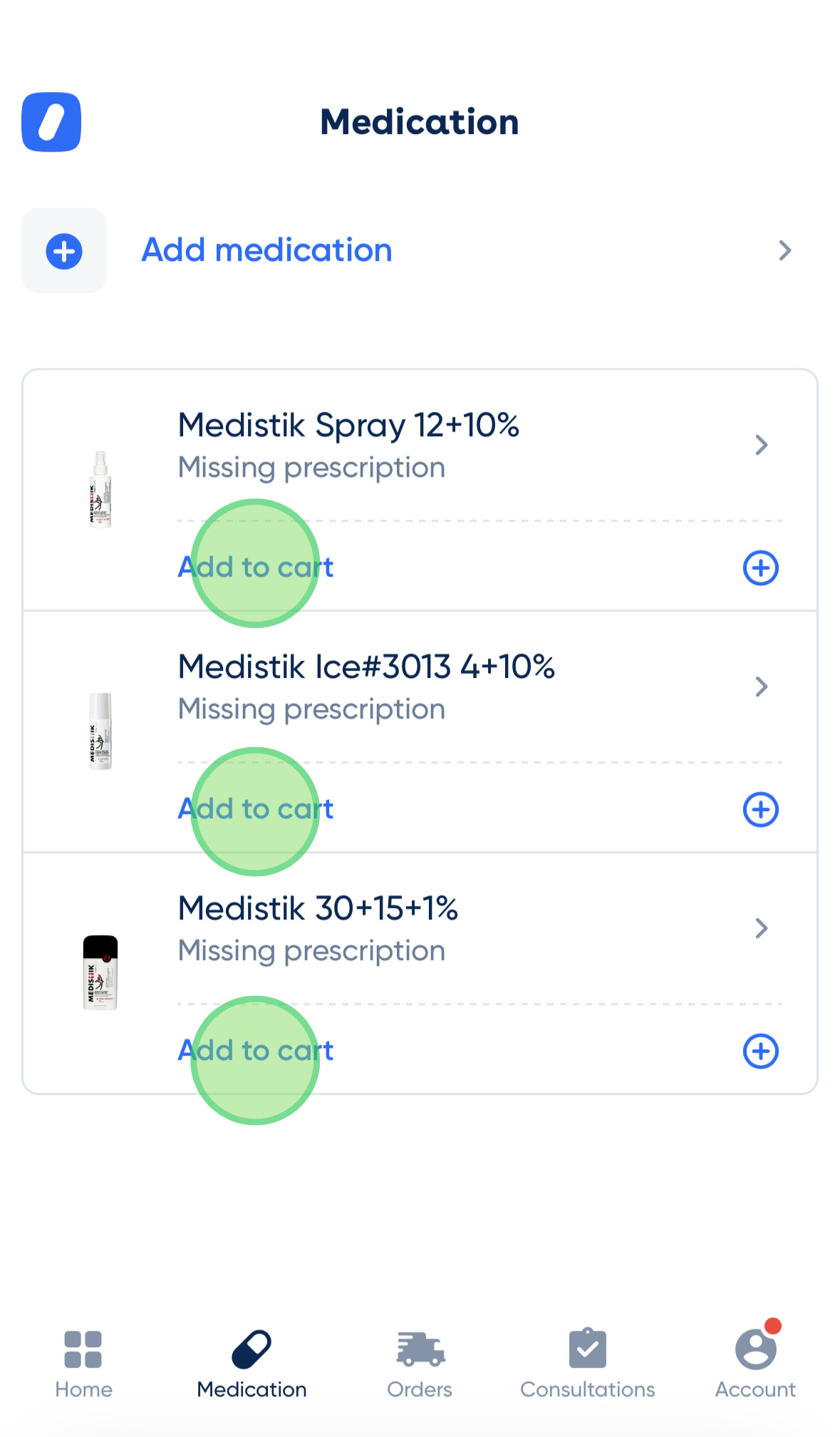Viewport: 840px width, 1437px height.
Task: Click the Add medication link
Action: point(266,250)
